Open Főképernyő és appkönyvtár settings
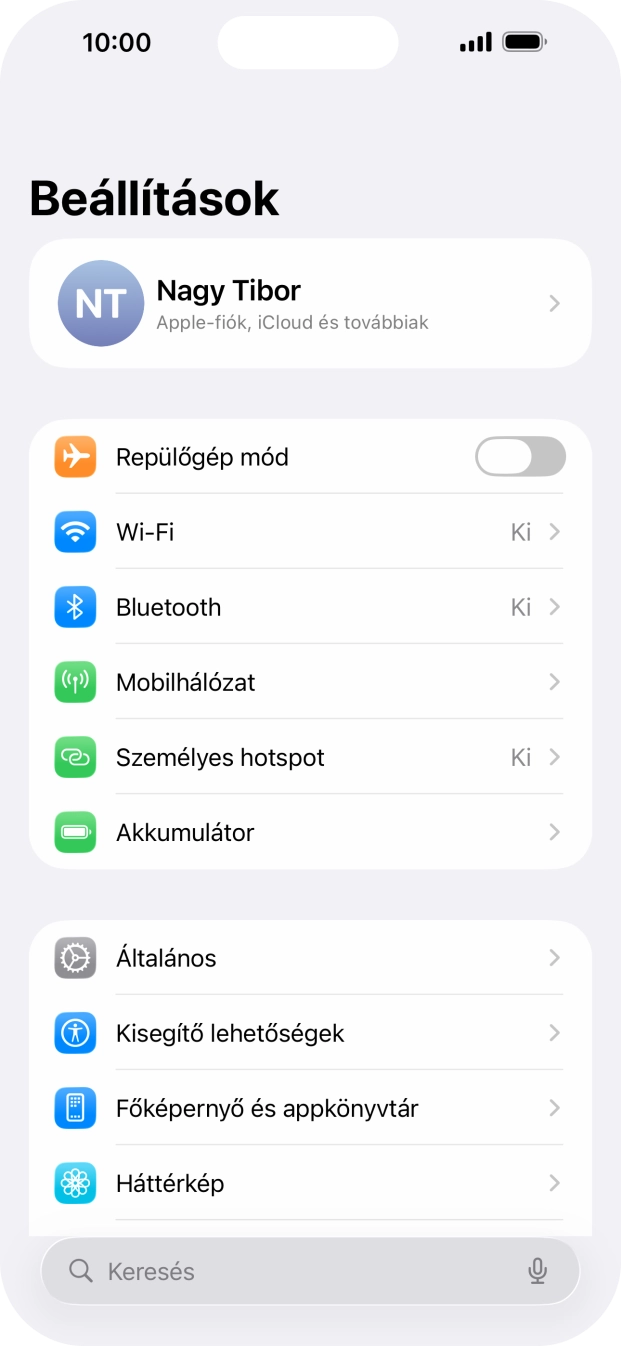 pyautogui.click(x=310, y=1108)
